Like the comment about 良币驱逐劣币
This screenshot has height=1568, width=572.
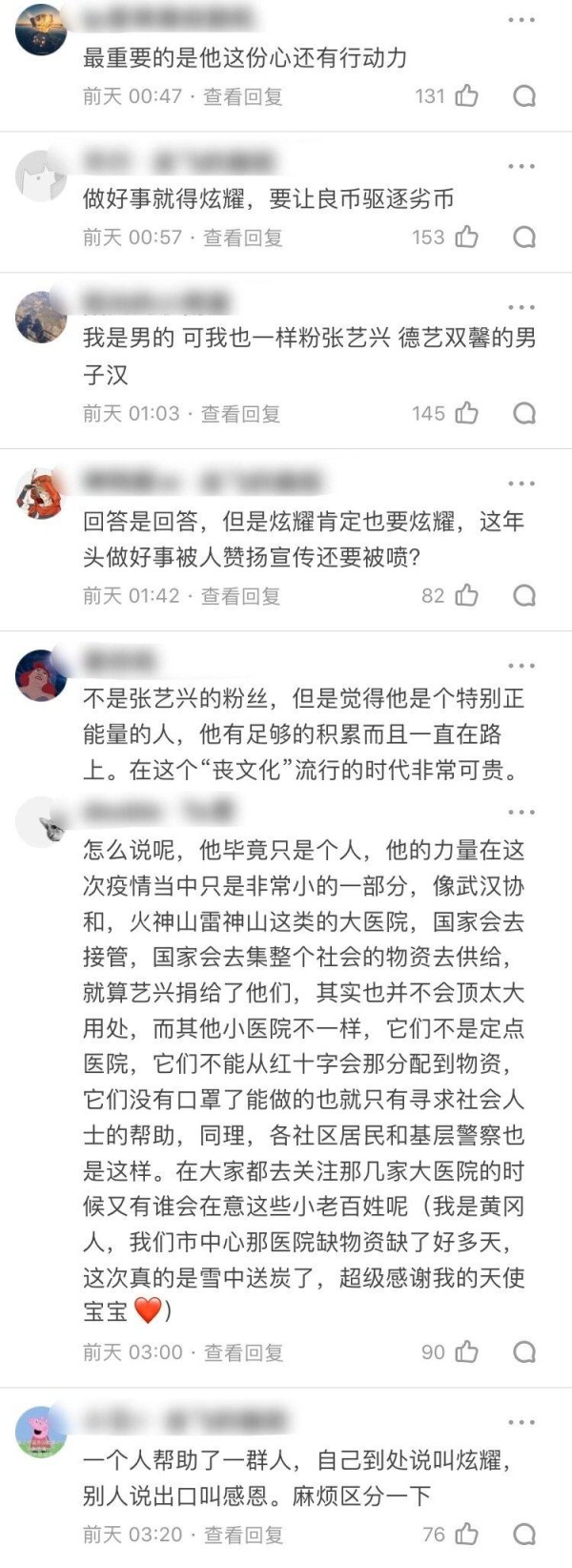(467, 237)
